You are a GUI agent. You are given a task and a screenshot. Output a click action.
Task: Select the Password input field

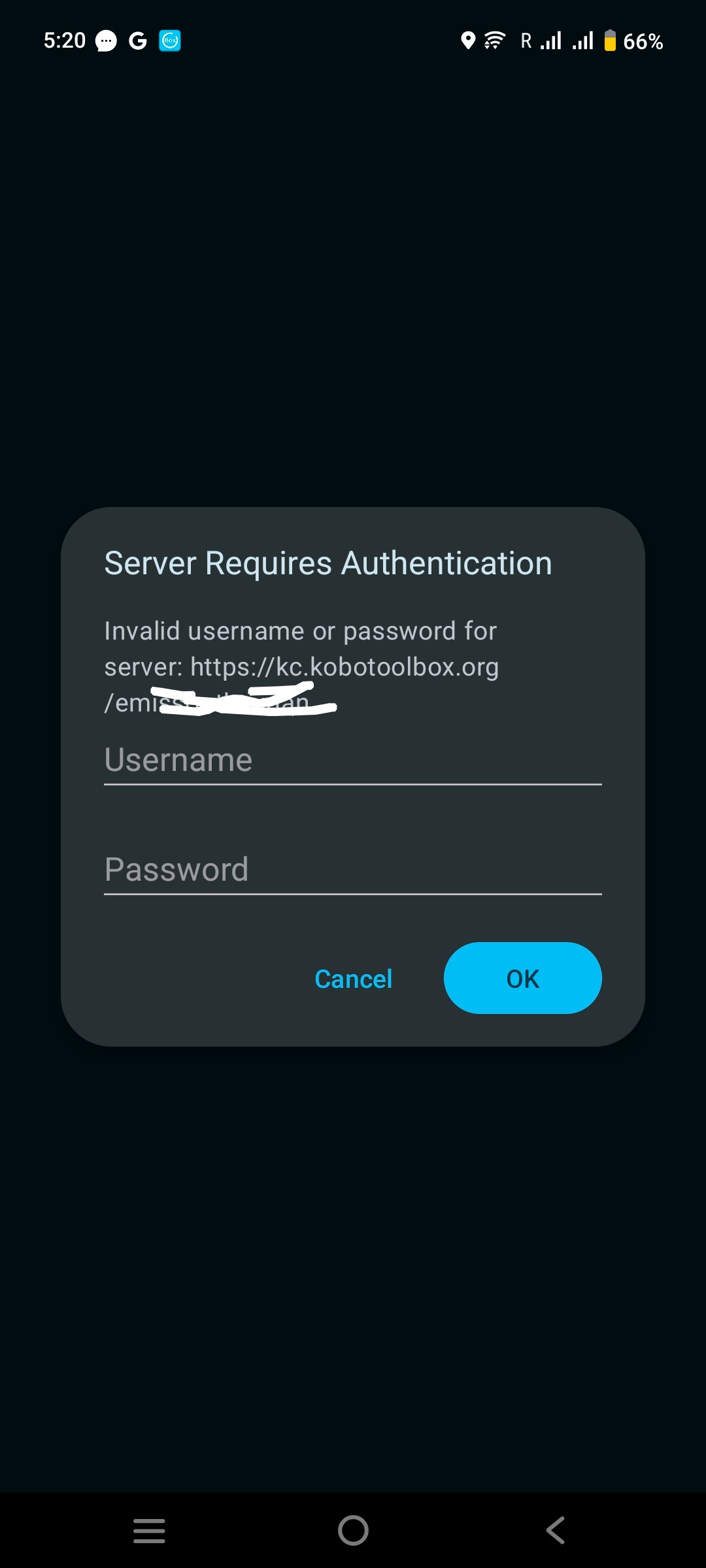(352, 870)
